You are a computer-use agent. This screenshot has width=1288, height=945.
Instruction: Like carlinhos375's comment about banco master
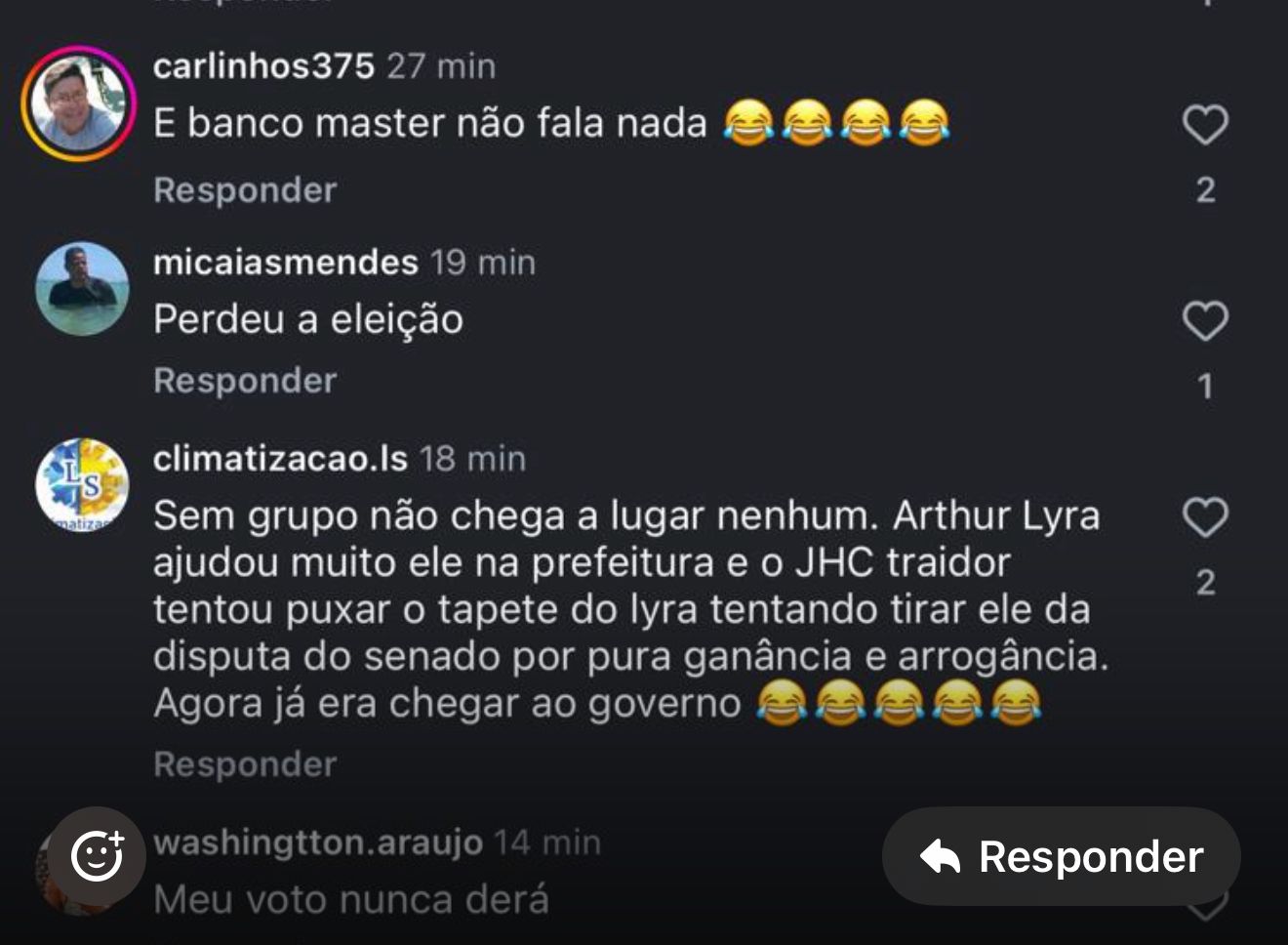1205,125
